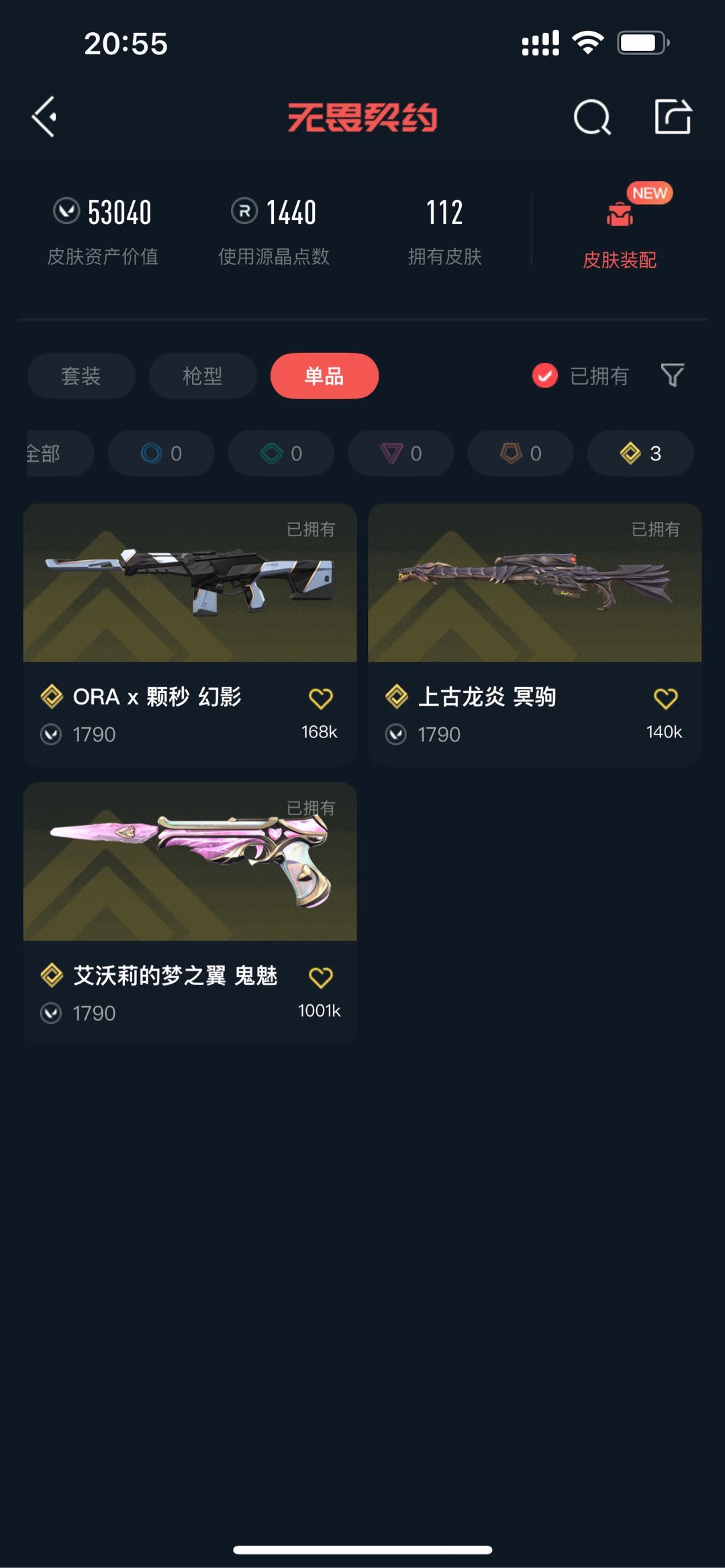Open the 上古龙炎 冥驹 skin card
The width and height of the screenshot is (725, 1568).
tap(535, 635)
